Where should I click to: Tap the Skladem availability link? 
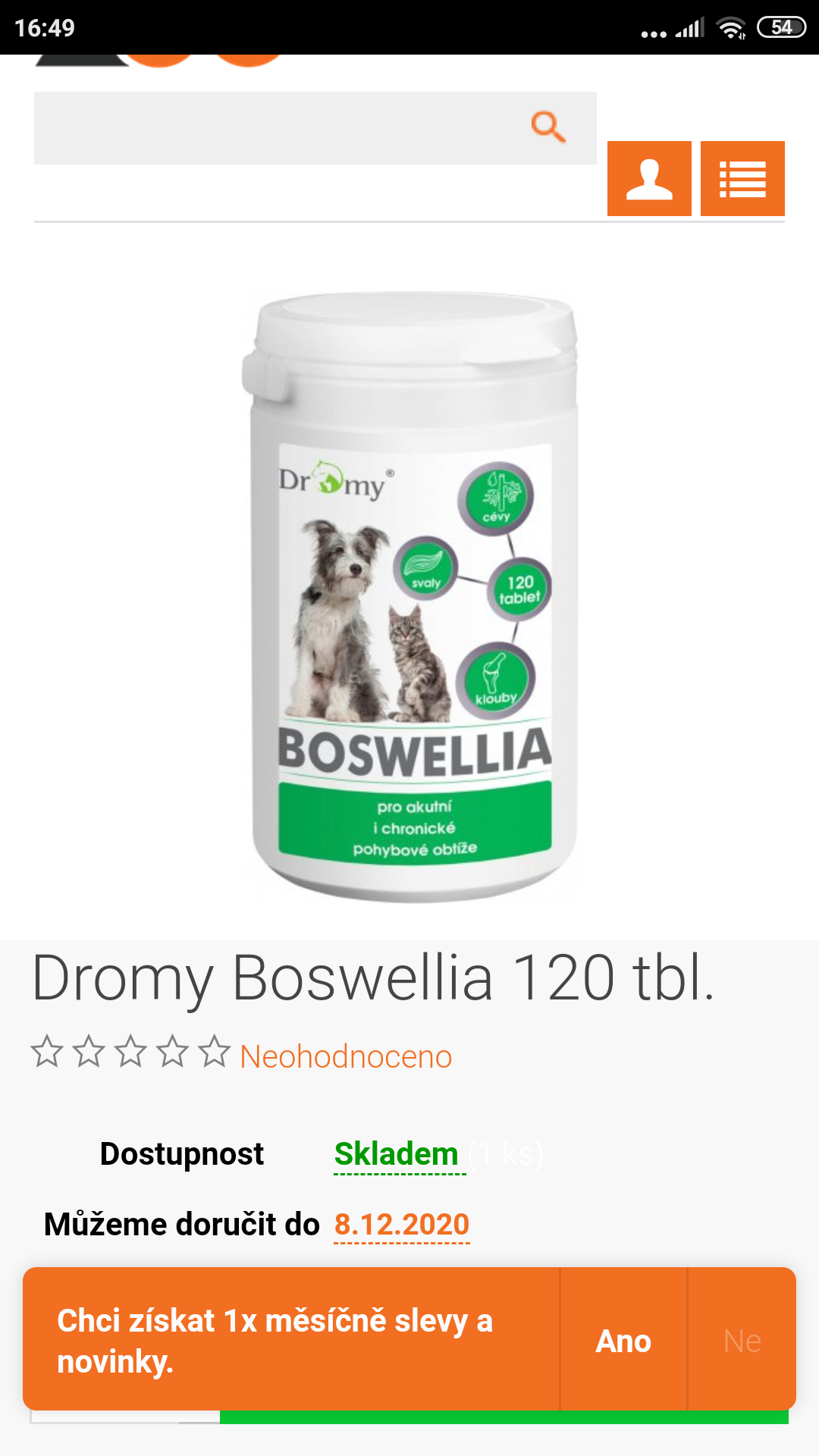tap(397, 1154)
